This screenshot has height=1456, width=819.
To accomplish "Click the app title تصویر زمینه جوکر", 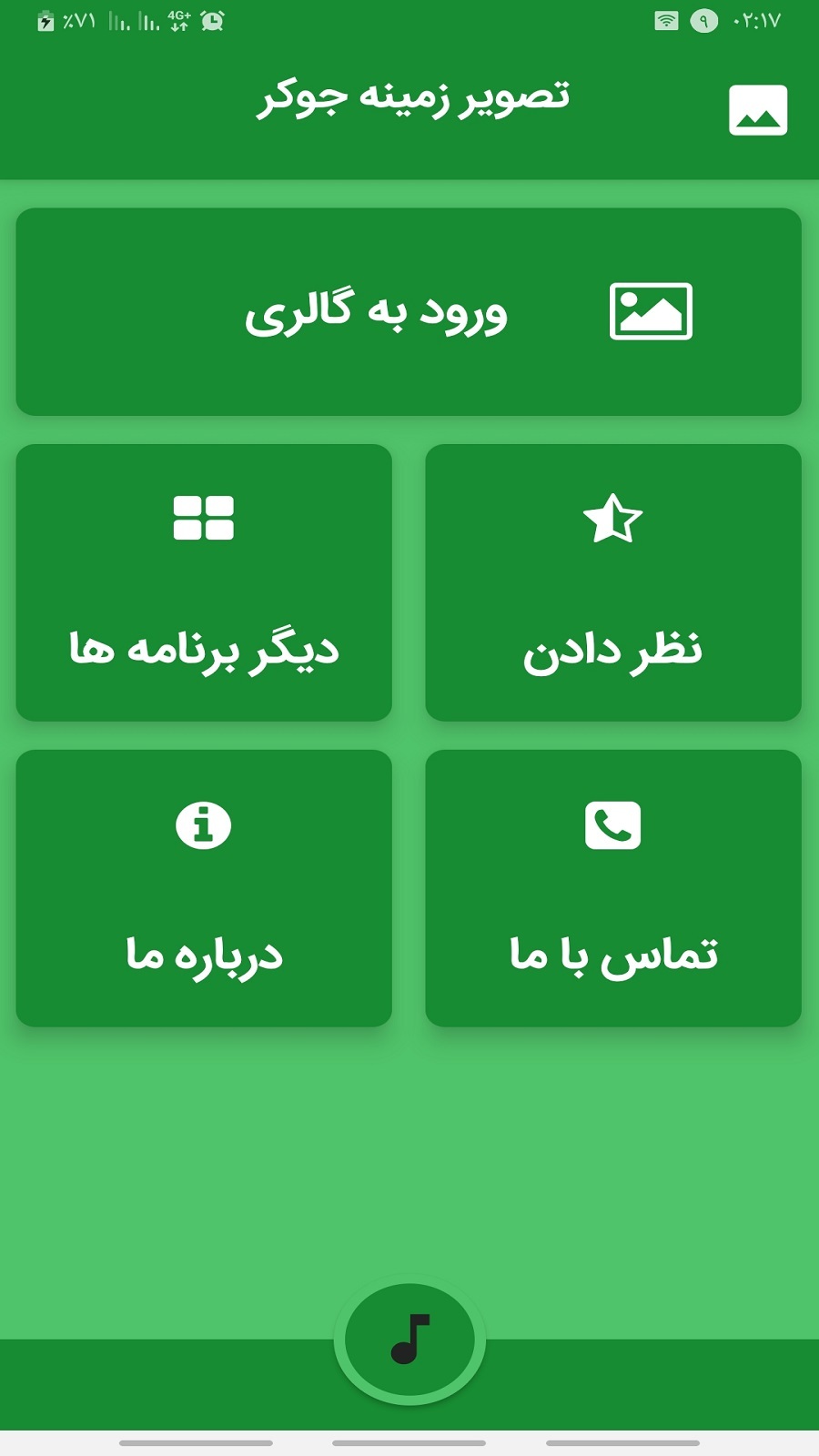I will (419, 102).
